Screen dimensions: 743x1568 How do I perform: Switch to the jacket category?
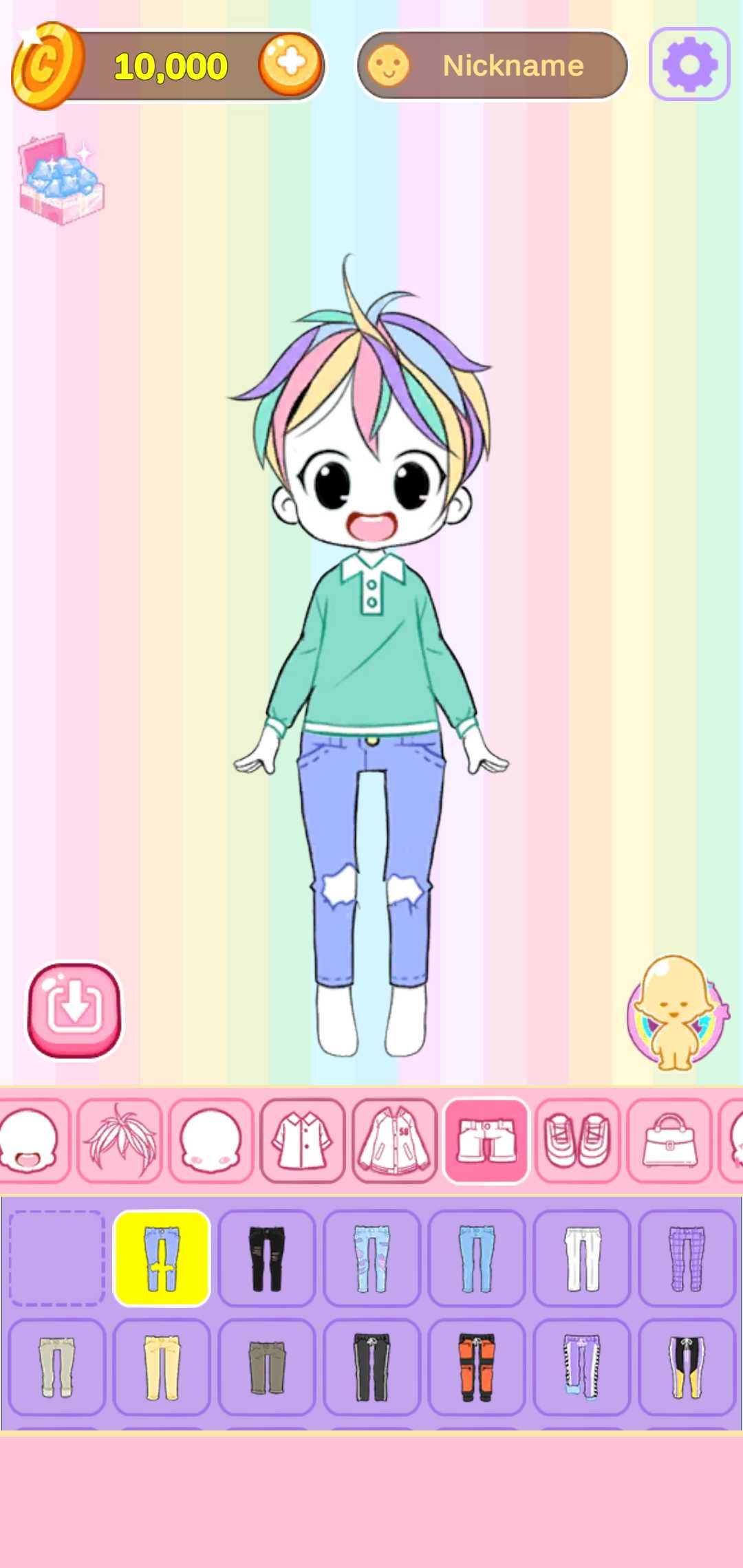pos(395,1140)
